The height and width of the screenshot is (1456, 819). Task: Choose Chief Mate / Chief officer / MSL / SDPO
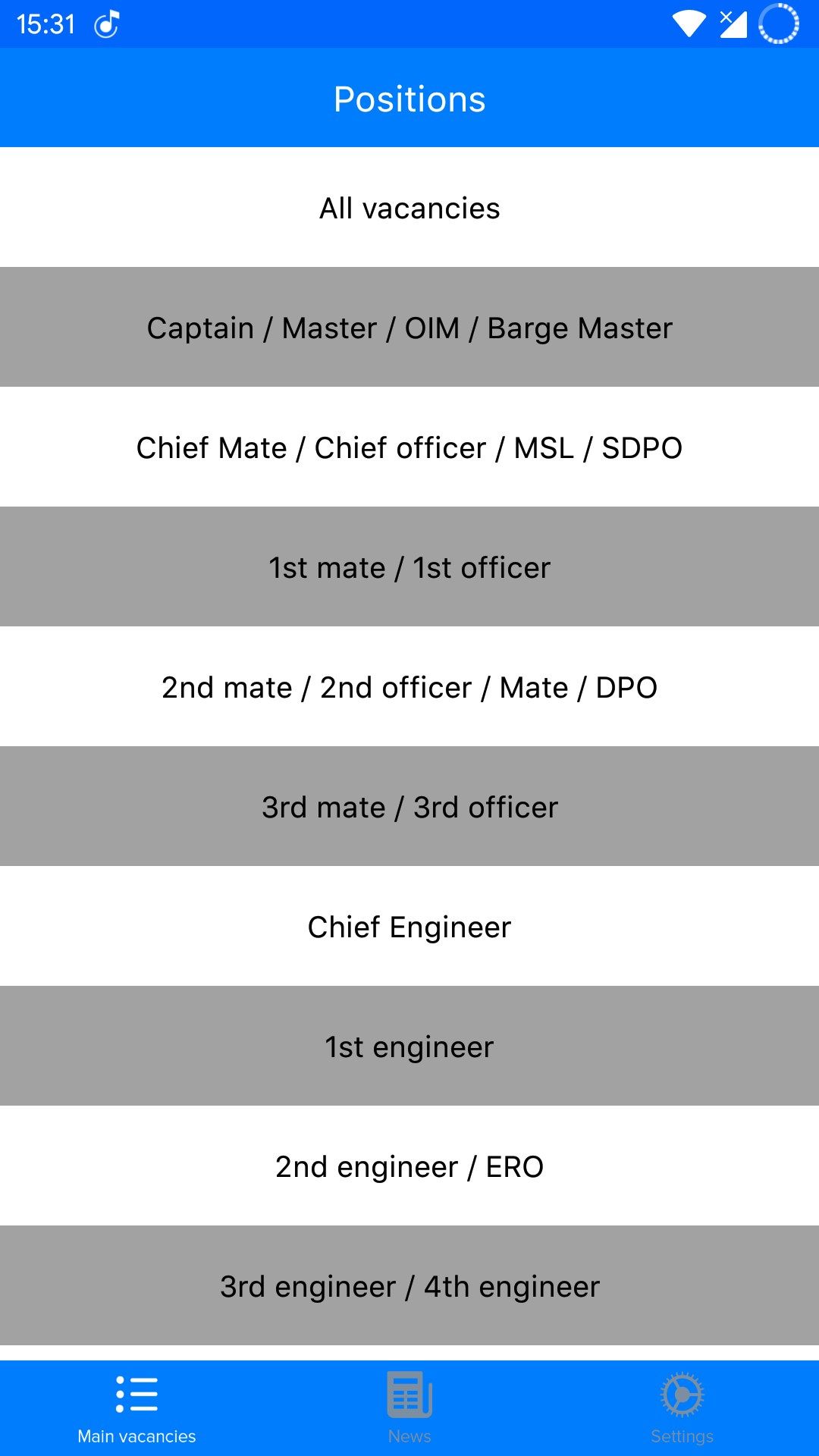pos(409,447)
